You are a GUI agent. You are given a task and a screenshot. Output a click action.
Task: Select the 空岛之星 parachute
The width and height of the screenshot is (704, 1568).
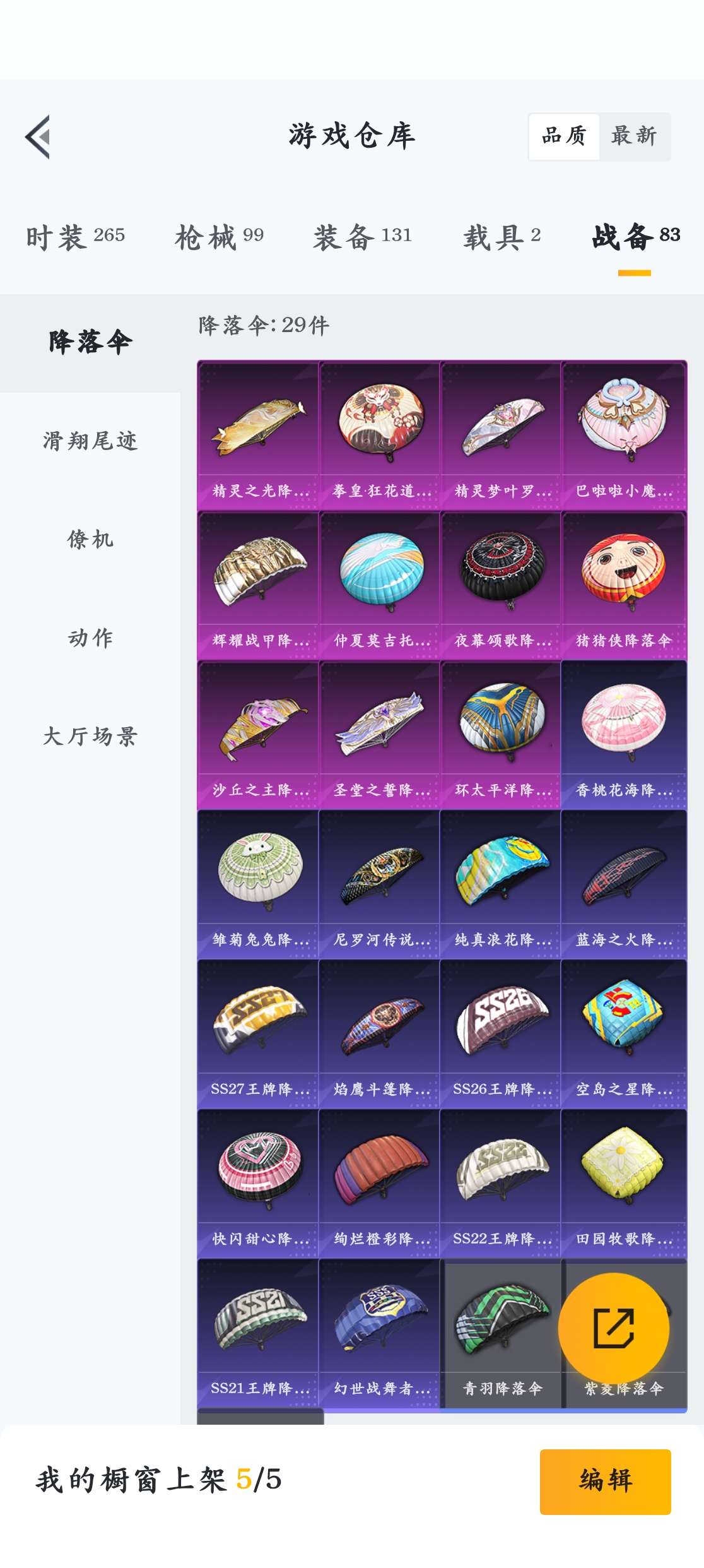coord(623,1034)
